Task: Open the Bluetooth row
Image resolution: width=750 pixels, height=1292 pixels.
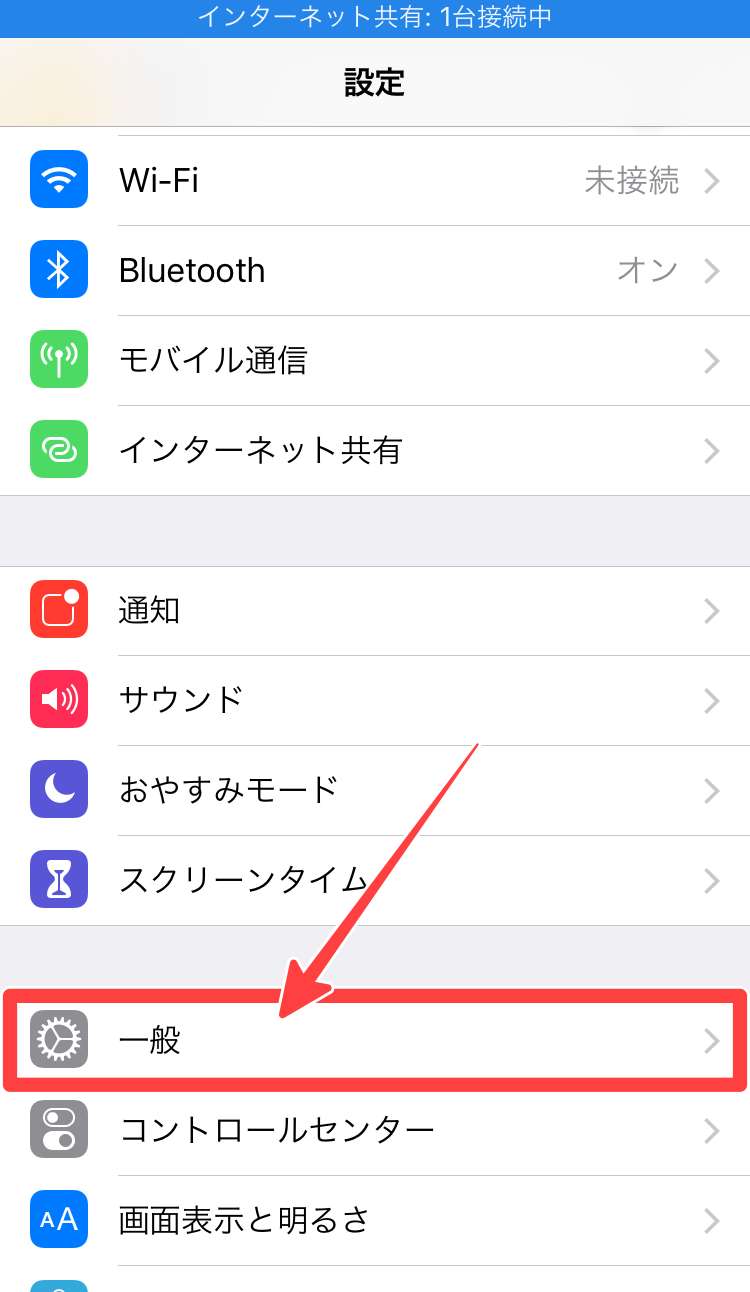Action: point(375,271)
